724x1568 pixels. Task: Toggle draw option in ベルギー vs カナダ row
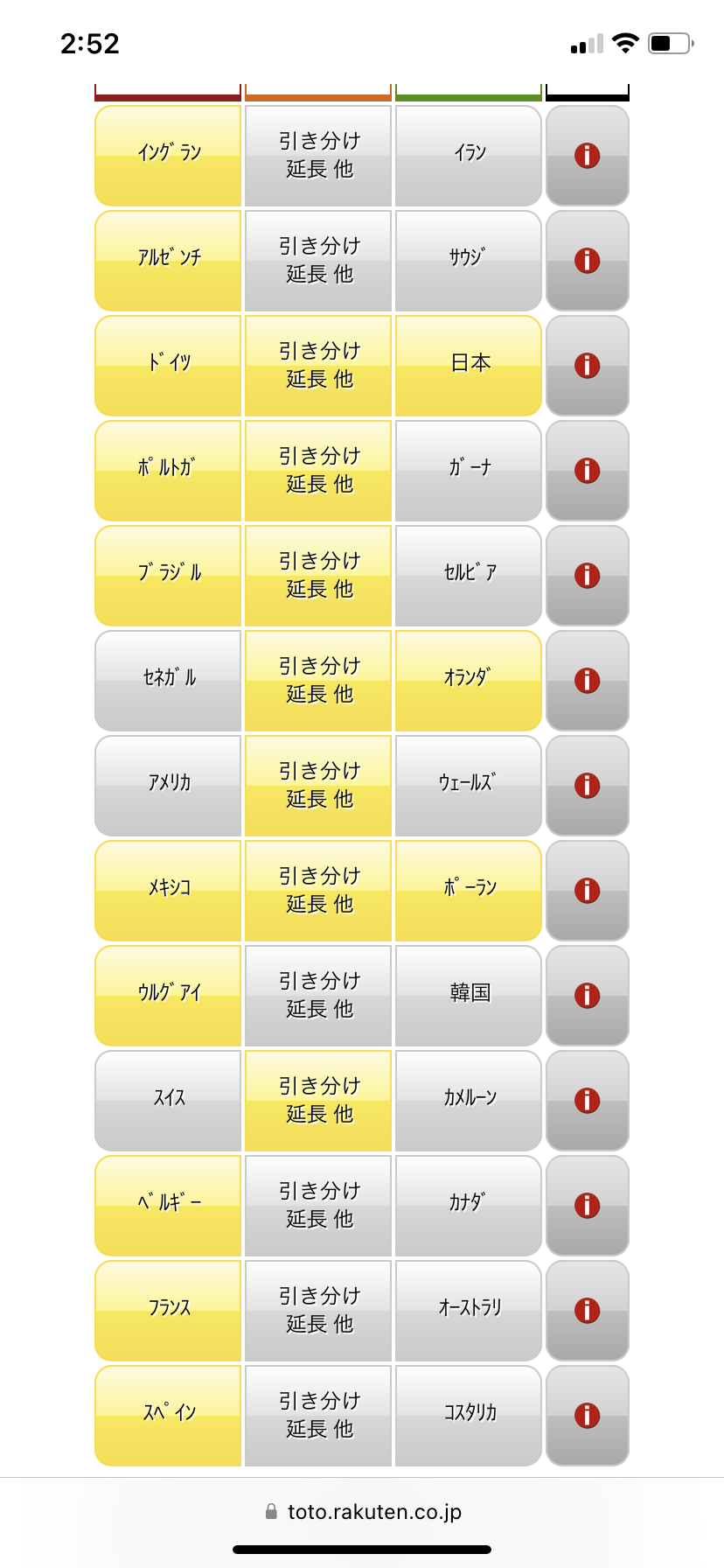(318, 1206)
